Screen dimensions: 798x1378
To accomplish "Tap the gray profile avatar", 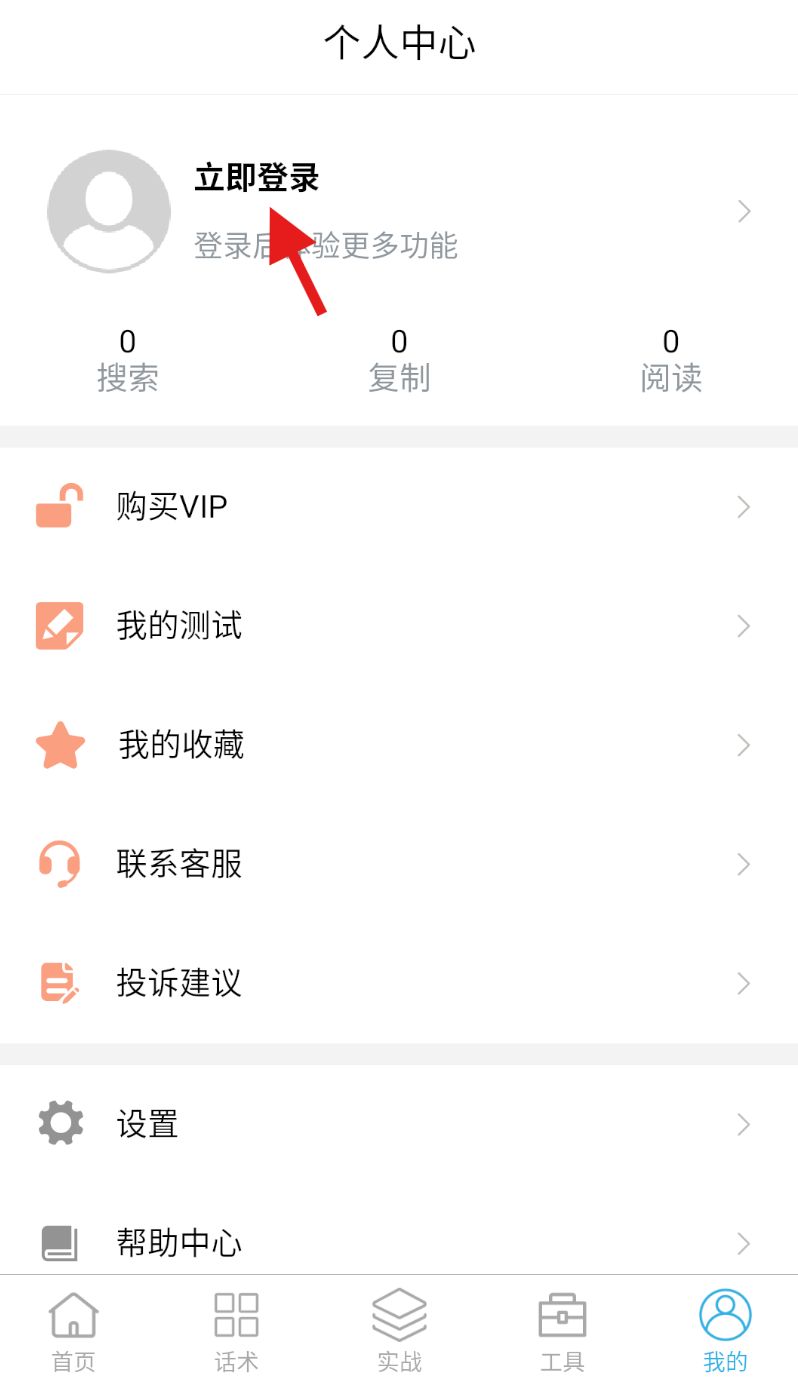I will click(x=109, y=211).
